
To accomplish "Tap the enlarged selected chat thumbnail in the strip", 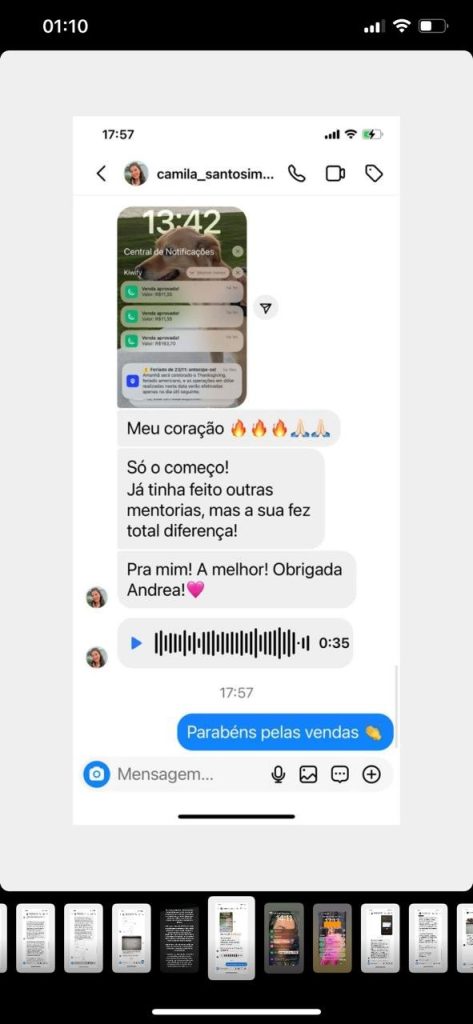I will click(x=231, y=938).
